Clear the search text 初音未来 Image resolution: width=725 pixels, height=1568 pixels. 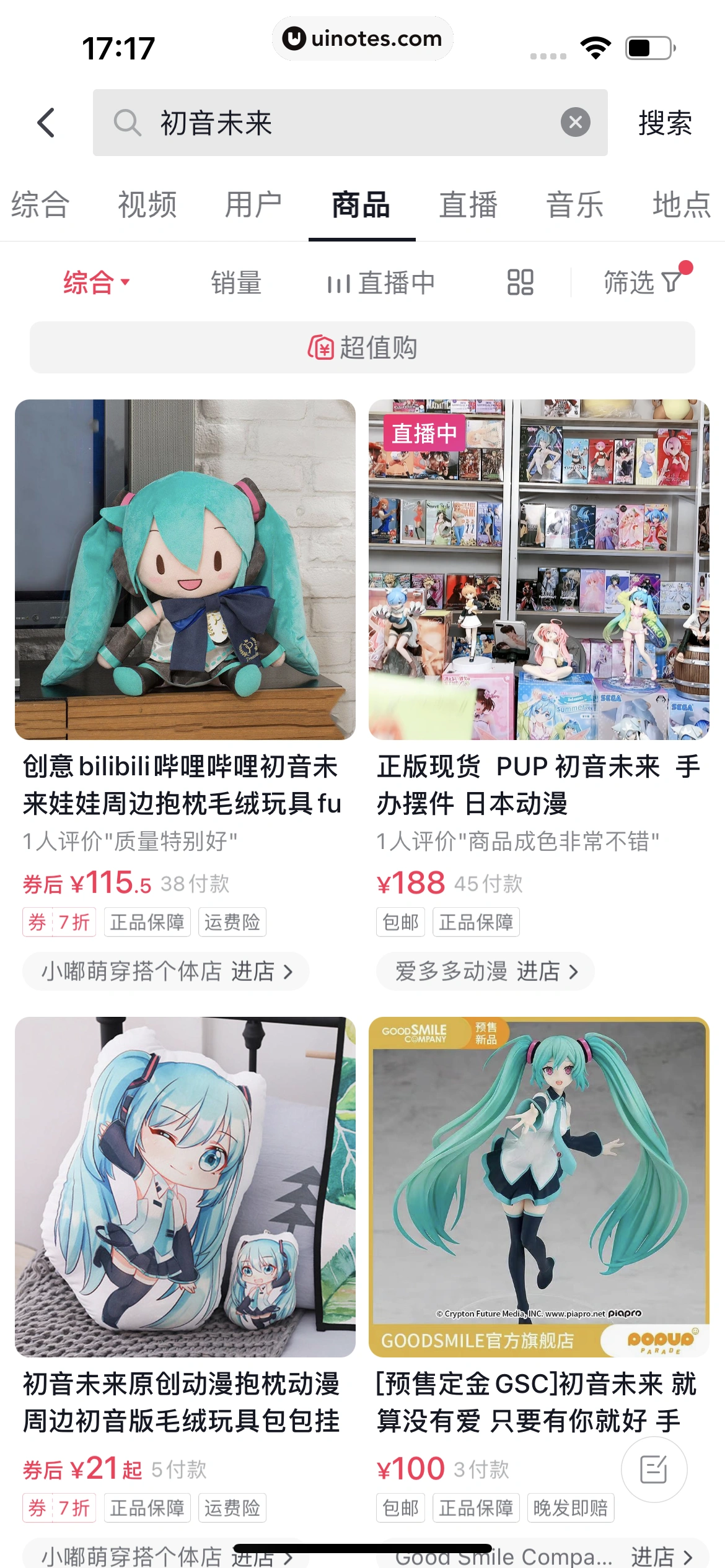click(x=575, y=123)
